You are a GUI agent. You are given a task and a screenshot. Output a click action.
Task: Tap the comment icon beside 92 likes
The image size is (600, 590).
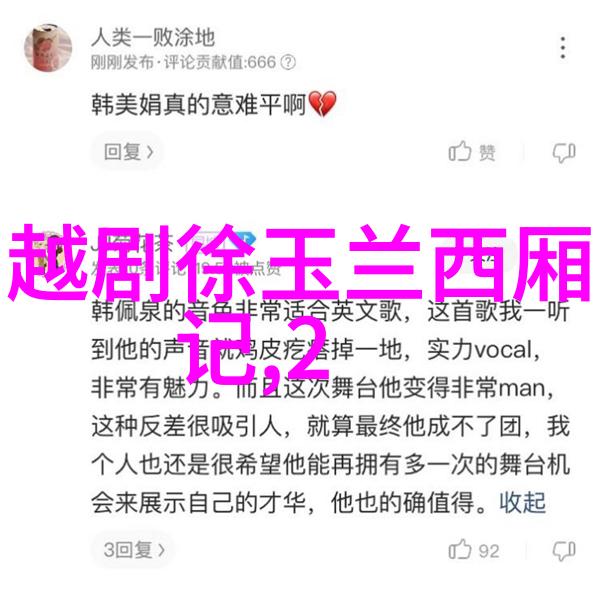pyautogui.click(x=563, y=549)
